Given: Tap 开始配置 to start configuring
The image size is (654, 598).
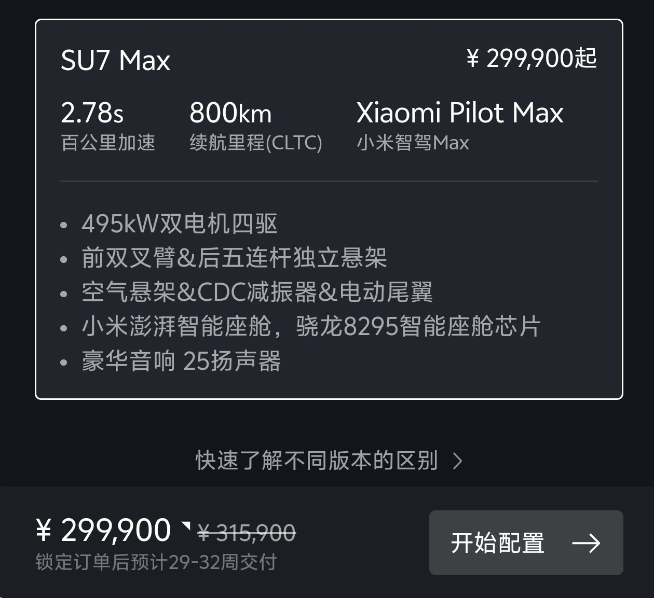Looking at the screenshot, I should [x=525, y=543].
